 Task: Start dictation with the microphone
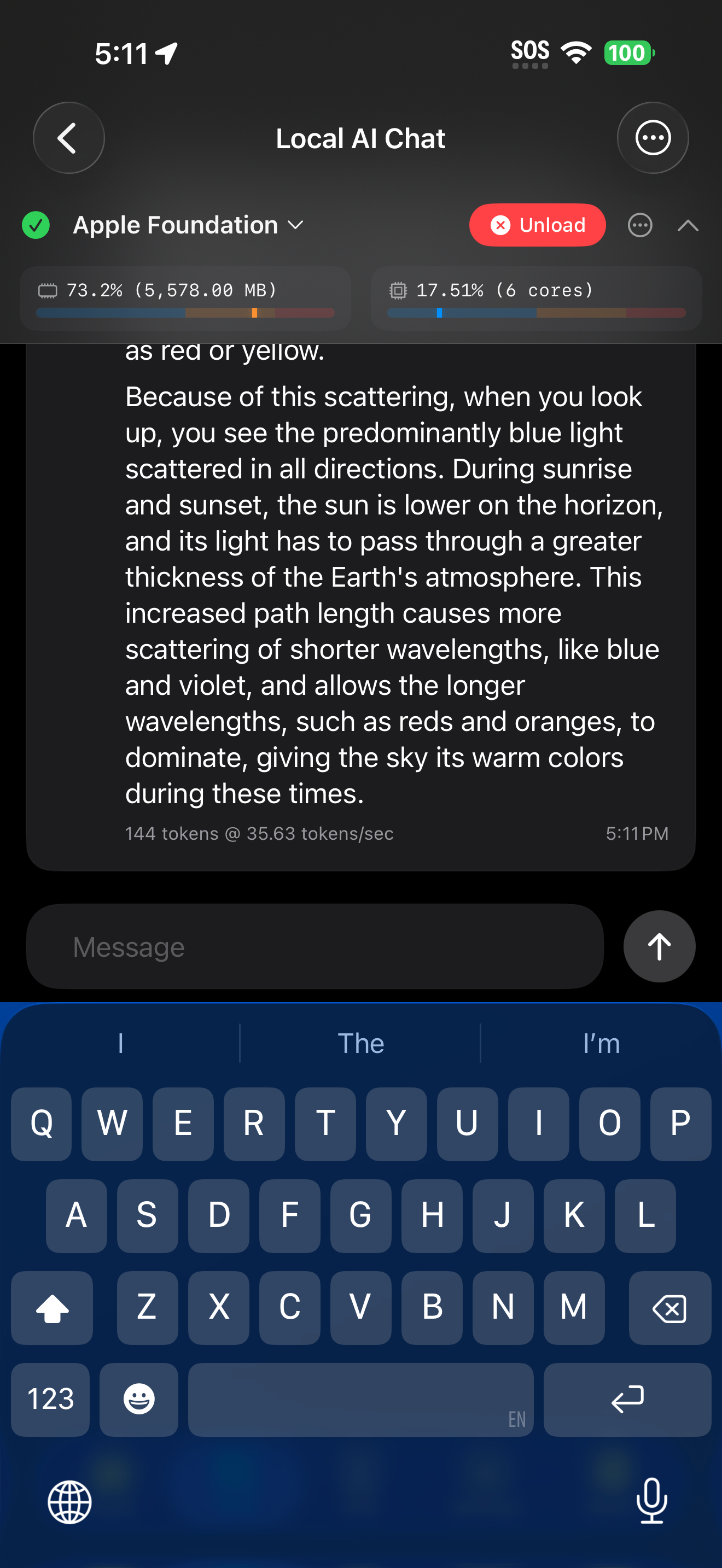(x=651, y=1501)
